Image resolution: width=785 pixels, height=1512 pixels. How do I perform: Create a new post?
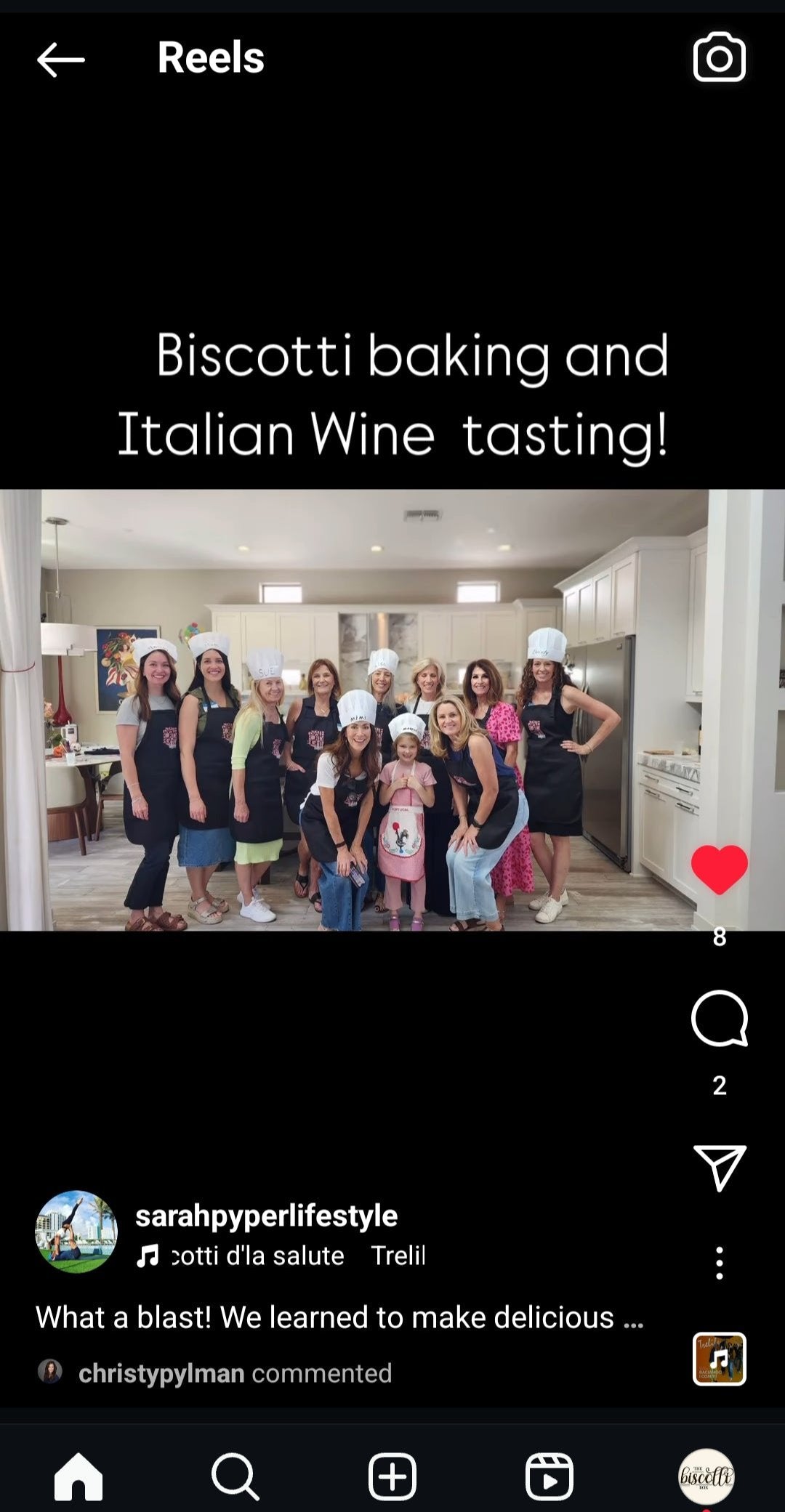(x=392, y=1476)
